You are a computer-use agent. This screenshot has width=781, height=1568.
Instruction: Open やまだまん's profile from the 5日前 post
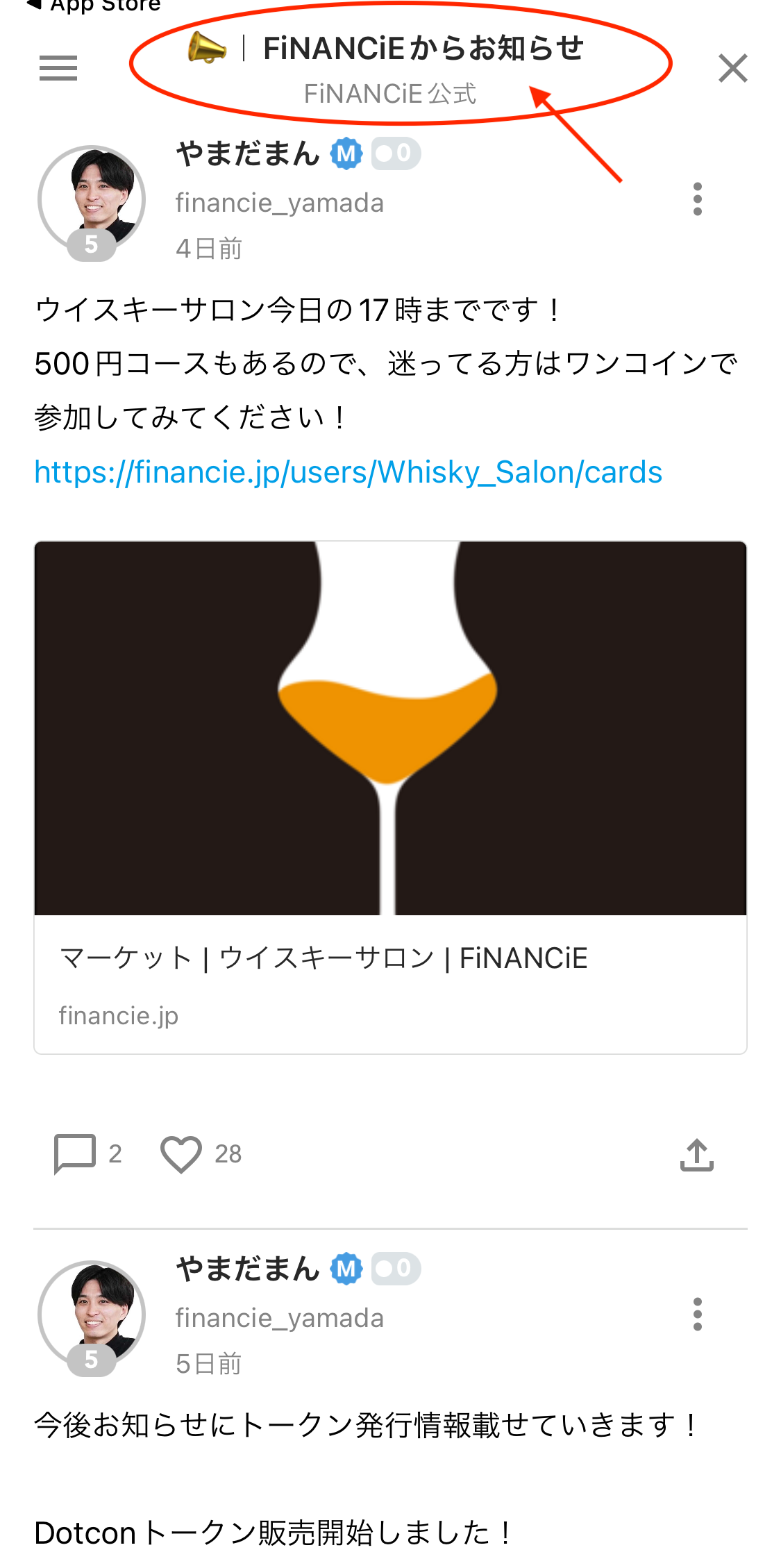coord(247,1269)
